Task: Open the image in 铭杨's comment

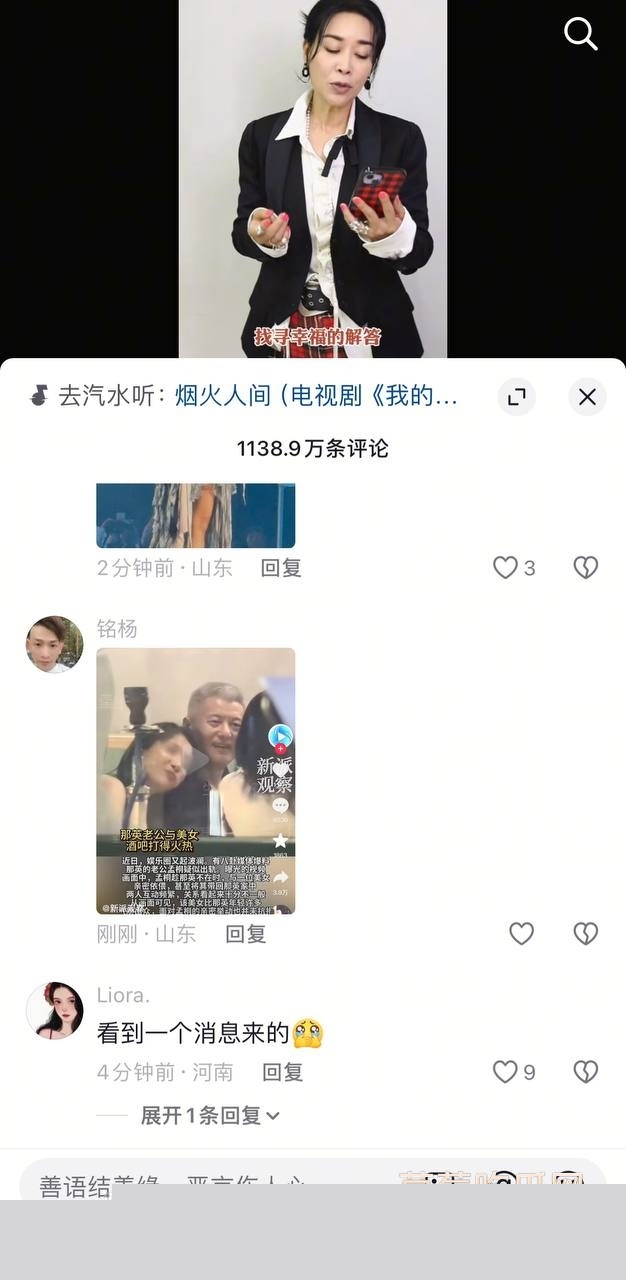Action: point(196,781)
